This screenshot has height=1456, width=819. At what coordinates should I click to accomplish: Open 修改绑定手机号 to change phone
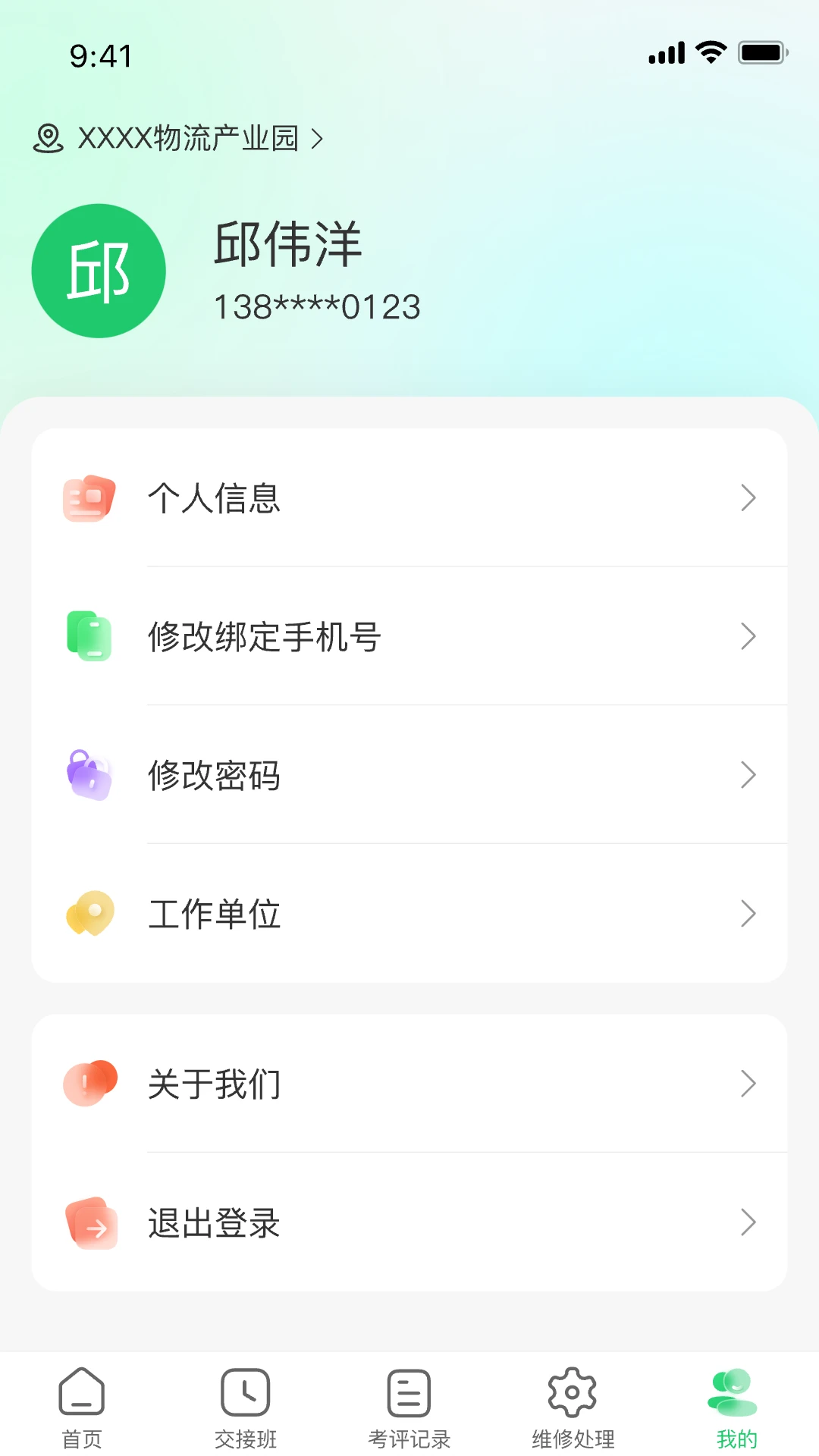[409, 636]
